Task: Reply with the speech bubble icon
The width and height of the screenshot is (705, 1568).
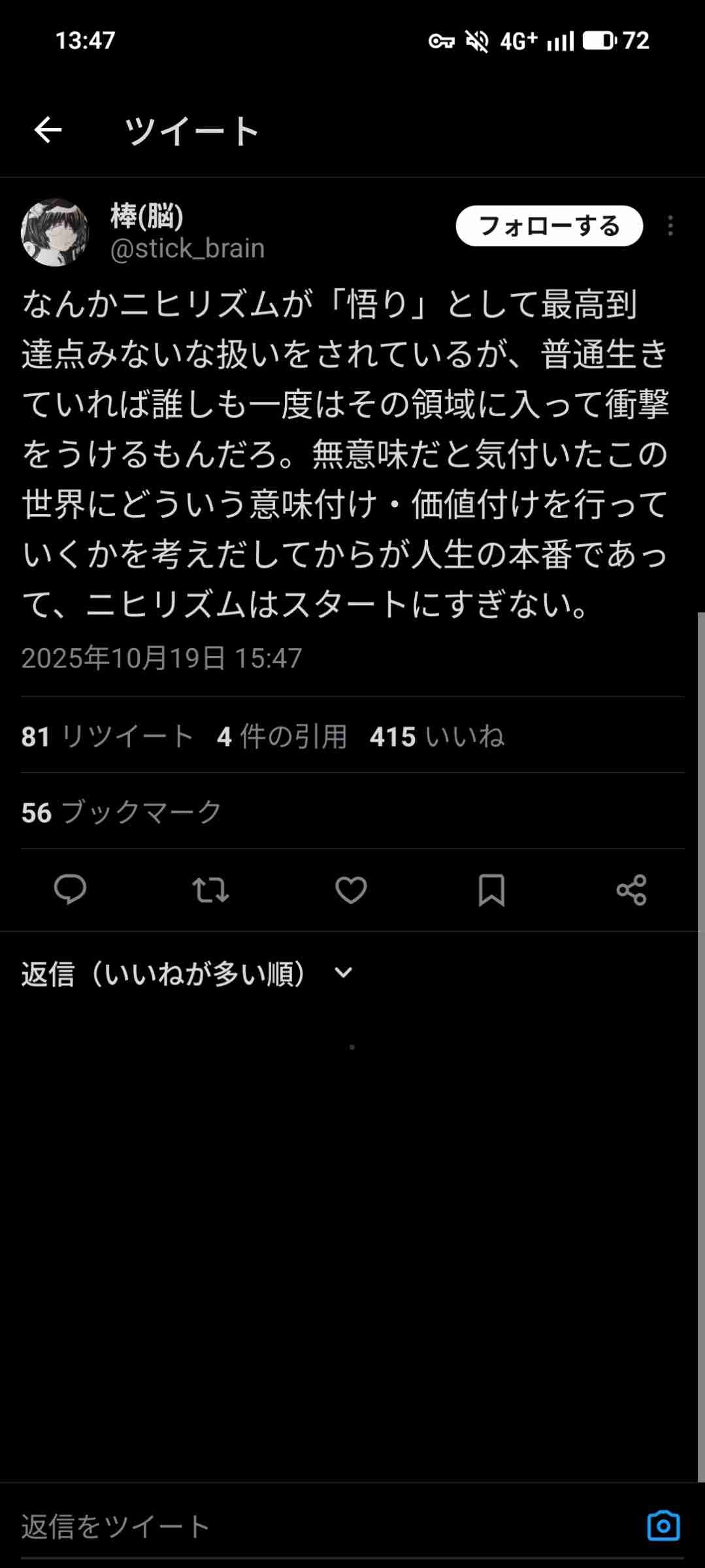Action: pos(70,890)
